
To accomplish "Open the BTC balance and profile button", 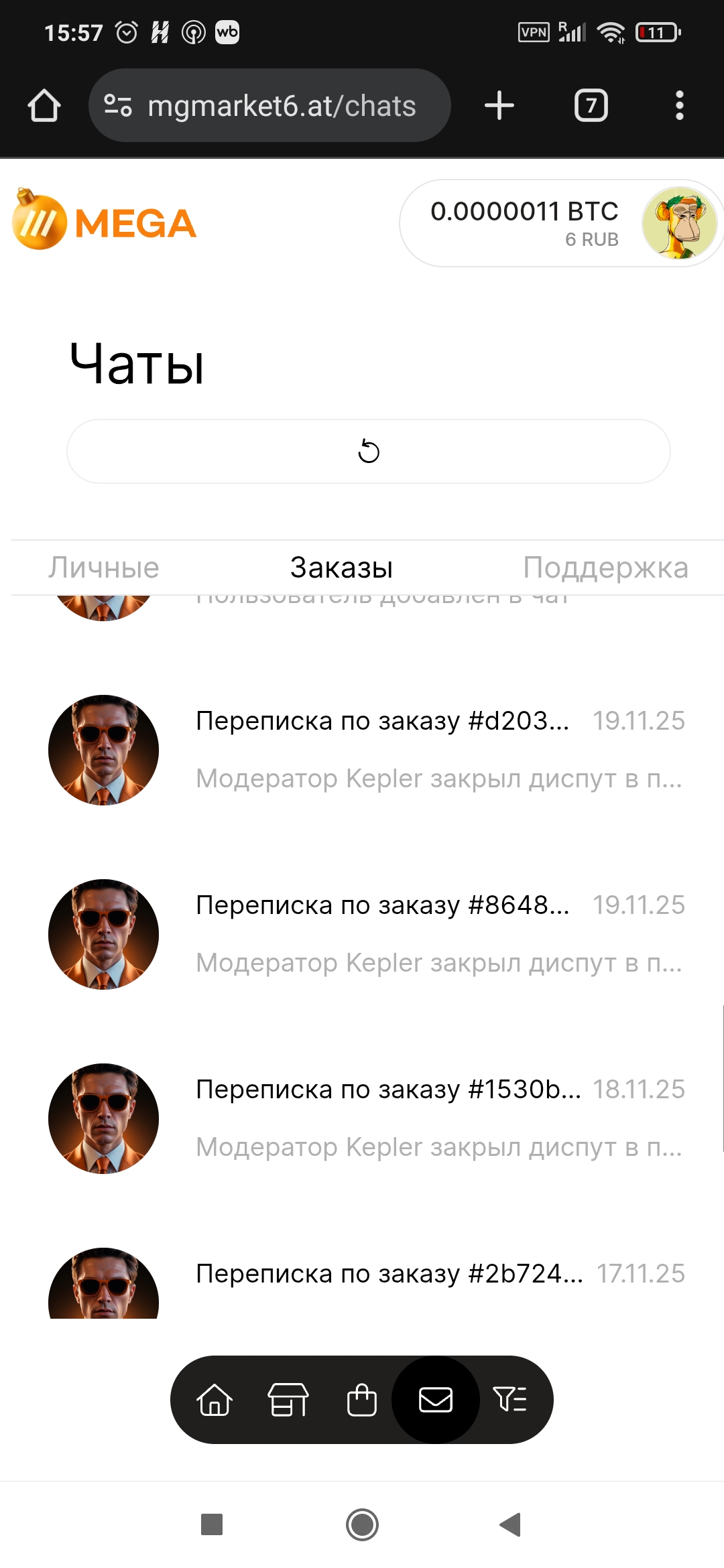I will pyautogui.click(x=560, y=223).
